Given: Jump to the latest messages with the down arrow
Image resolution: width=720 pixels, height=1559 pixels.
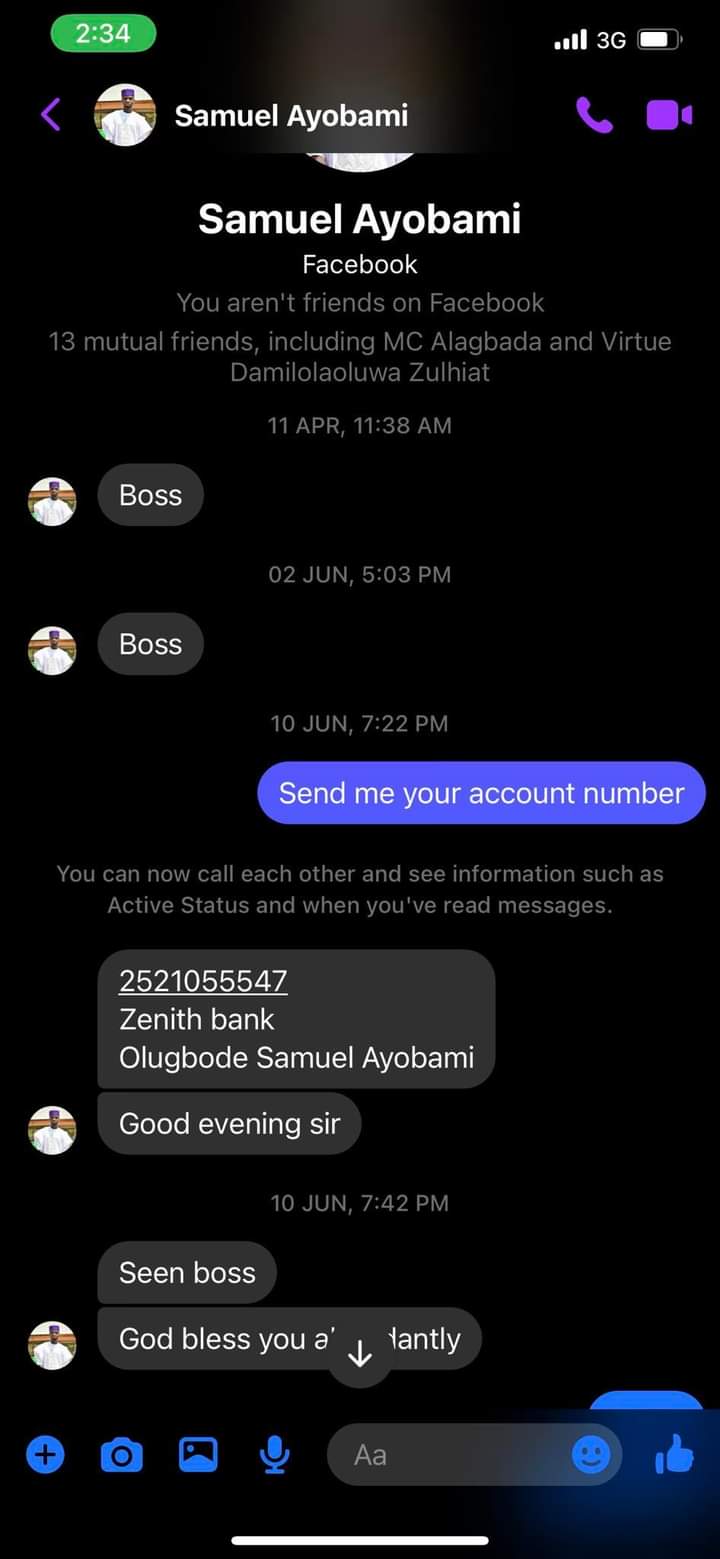Looking at the screenshot, I should [359, 1355].
